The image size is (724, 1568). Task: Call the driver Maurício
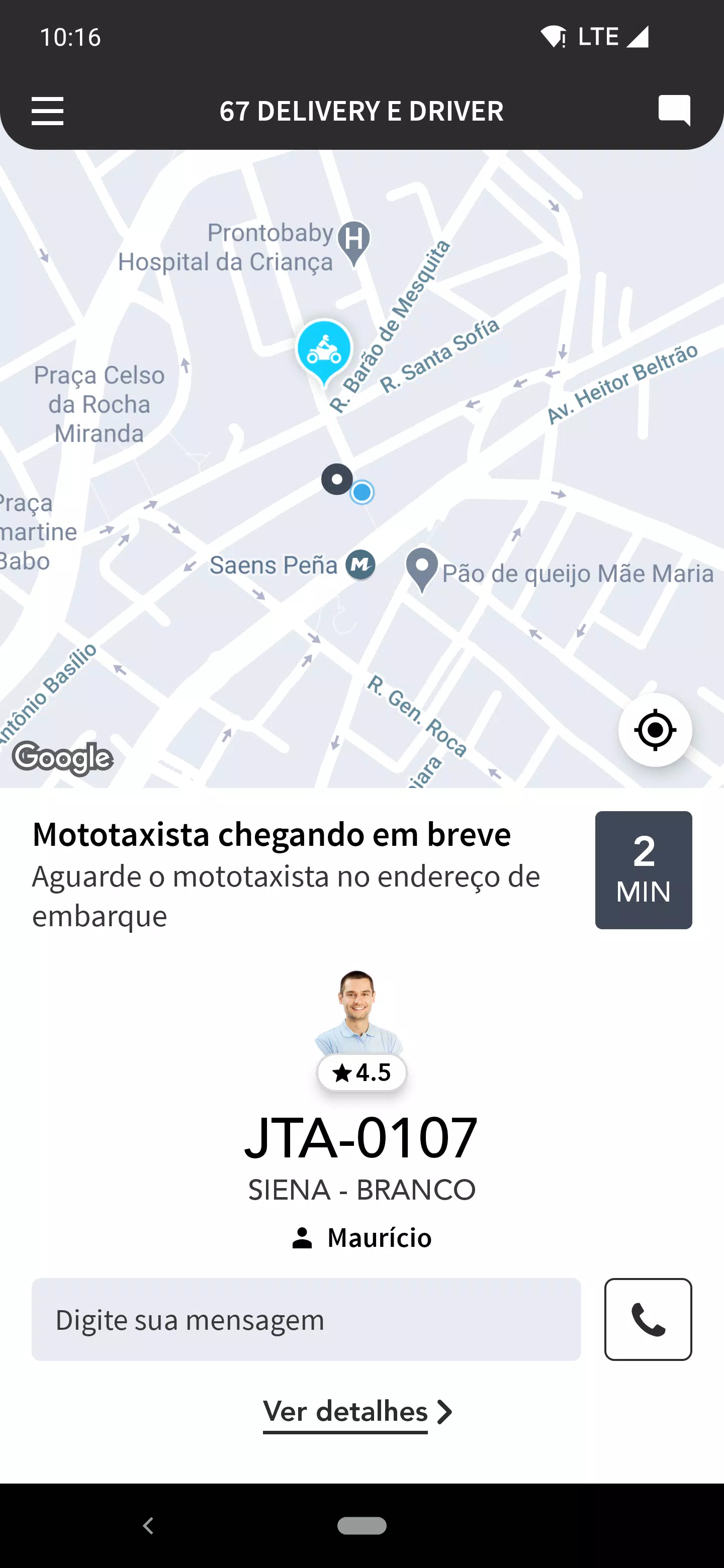click(x=648, y=1319)
